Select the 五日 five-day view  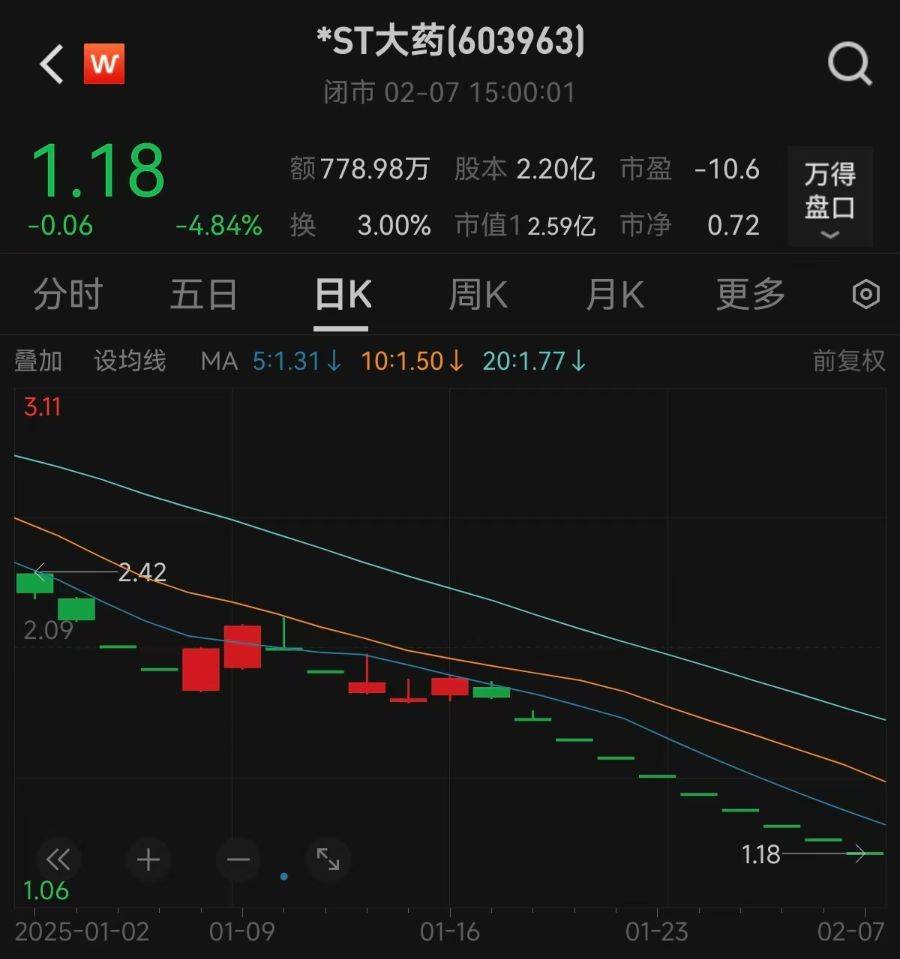pyautogui.click(x=203, y=294)
